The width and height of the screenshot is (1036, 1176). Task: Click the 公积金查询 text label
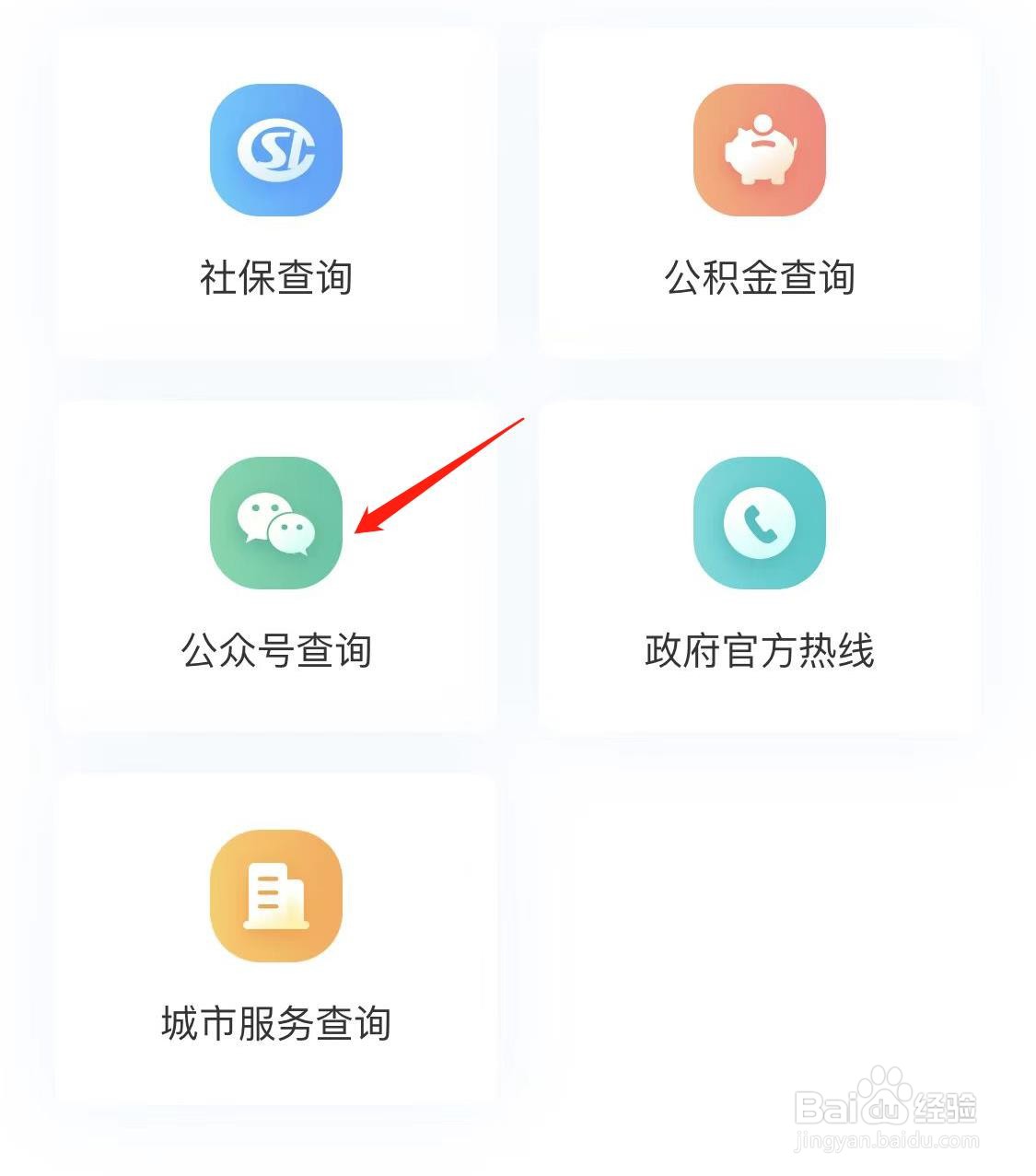(759, 274)
